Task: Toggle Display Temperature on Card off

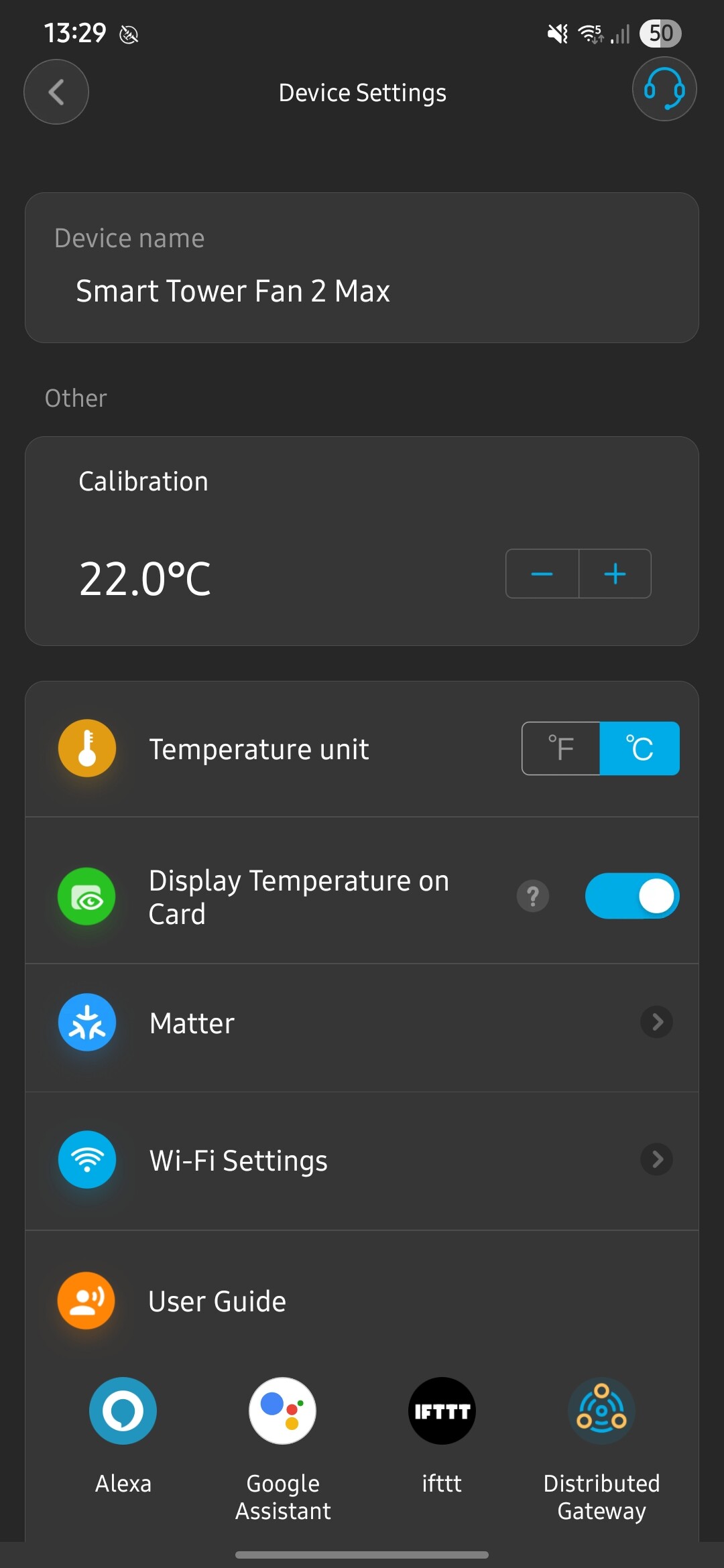Action: [x=632, y=896]
